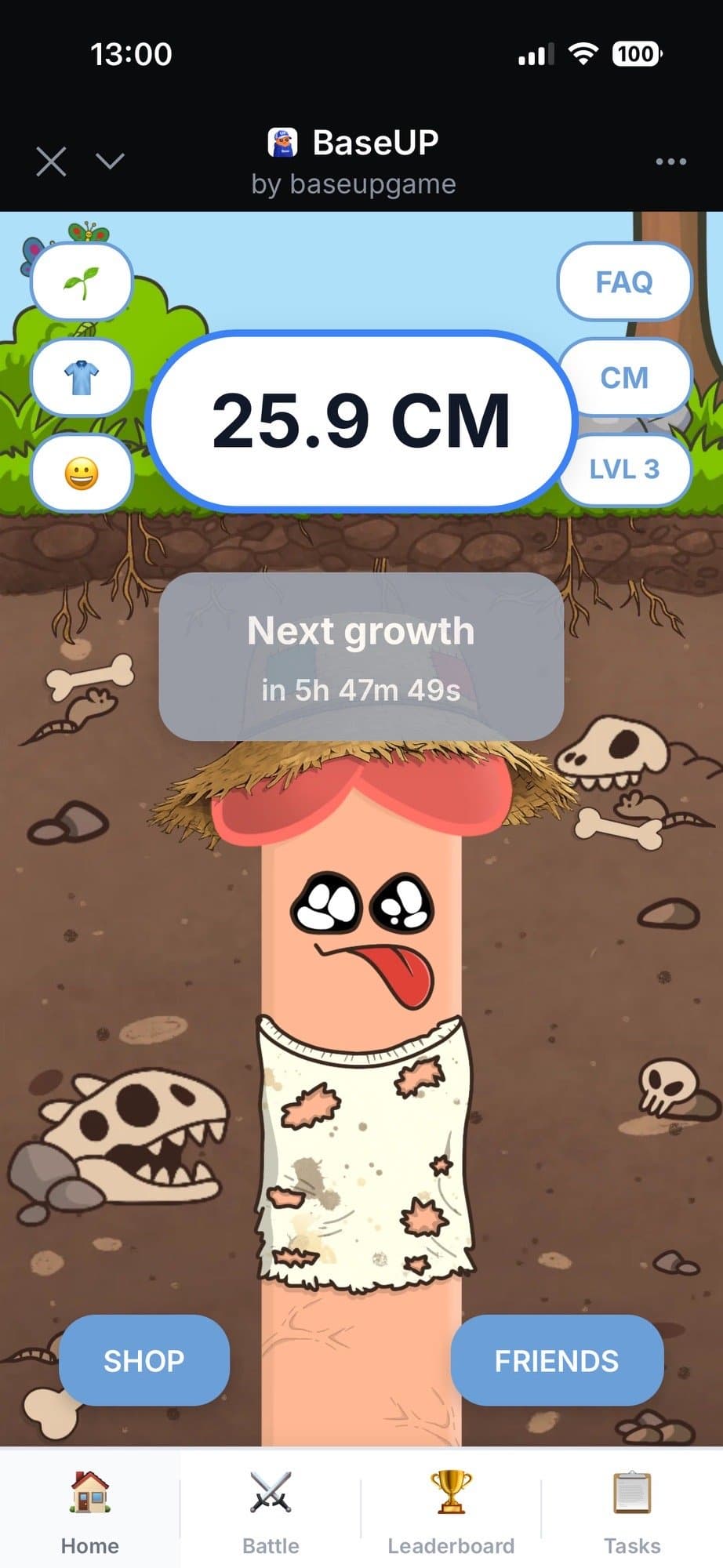Tap the sprout seedling button

[x=82, y=282]
